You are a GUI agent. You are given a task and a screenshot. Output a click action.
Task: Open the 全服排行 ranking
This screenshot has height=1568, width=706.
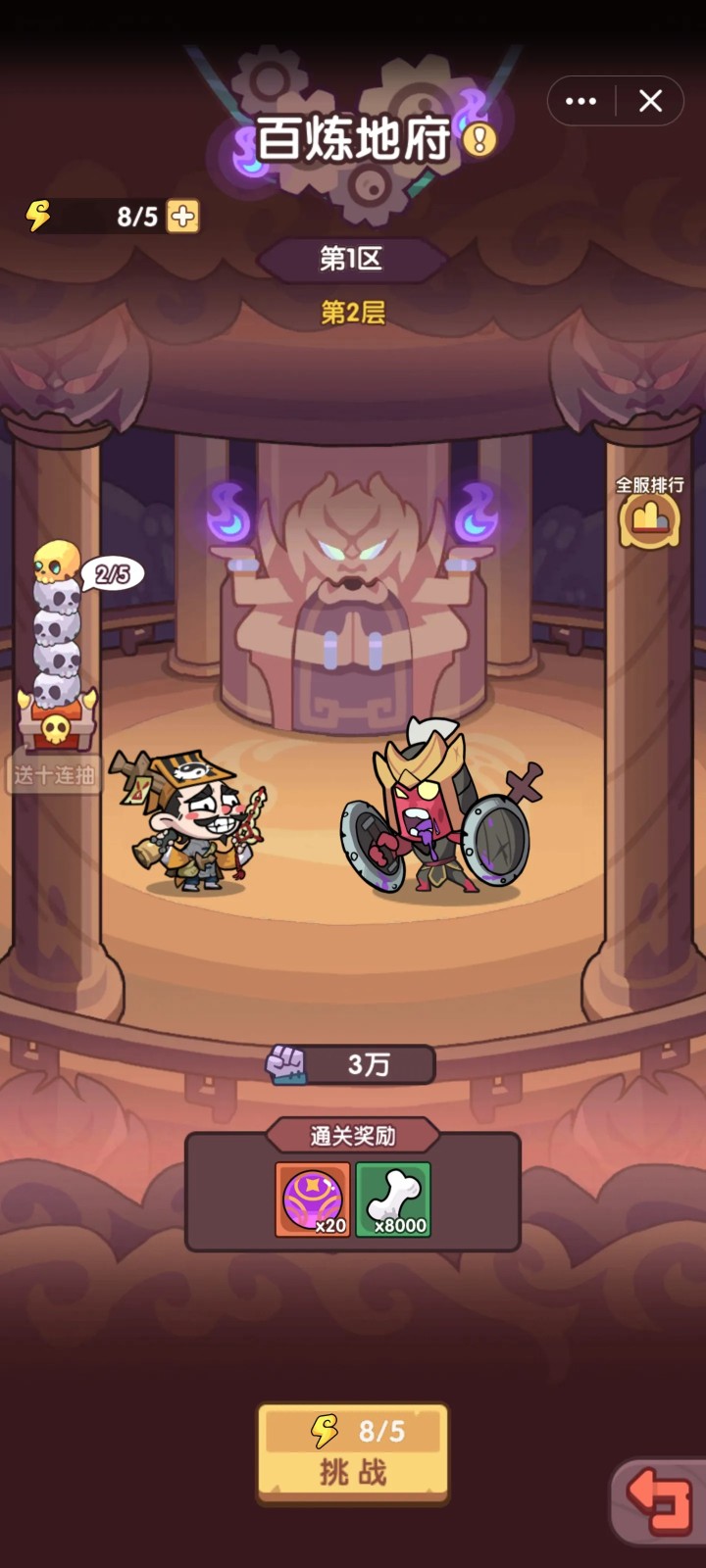pyautogui.click(x=649, y=512)
